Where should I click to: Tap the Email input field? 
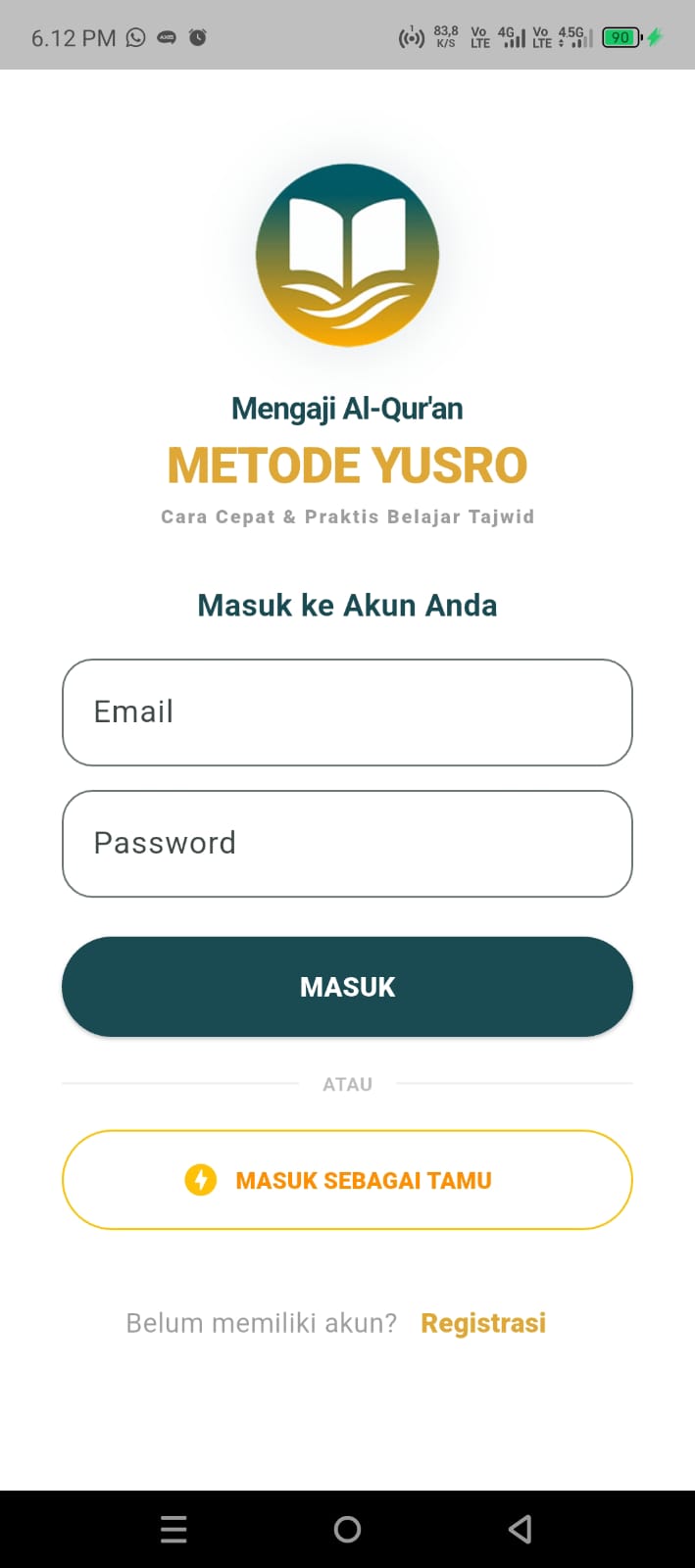coord(347,712)
